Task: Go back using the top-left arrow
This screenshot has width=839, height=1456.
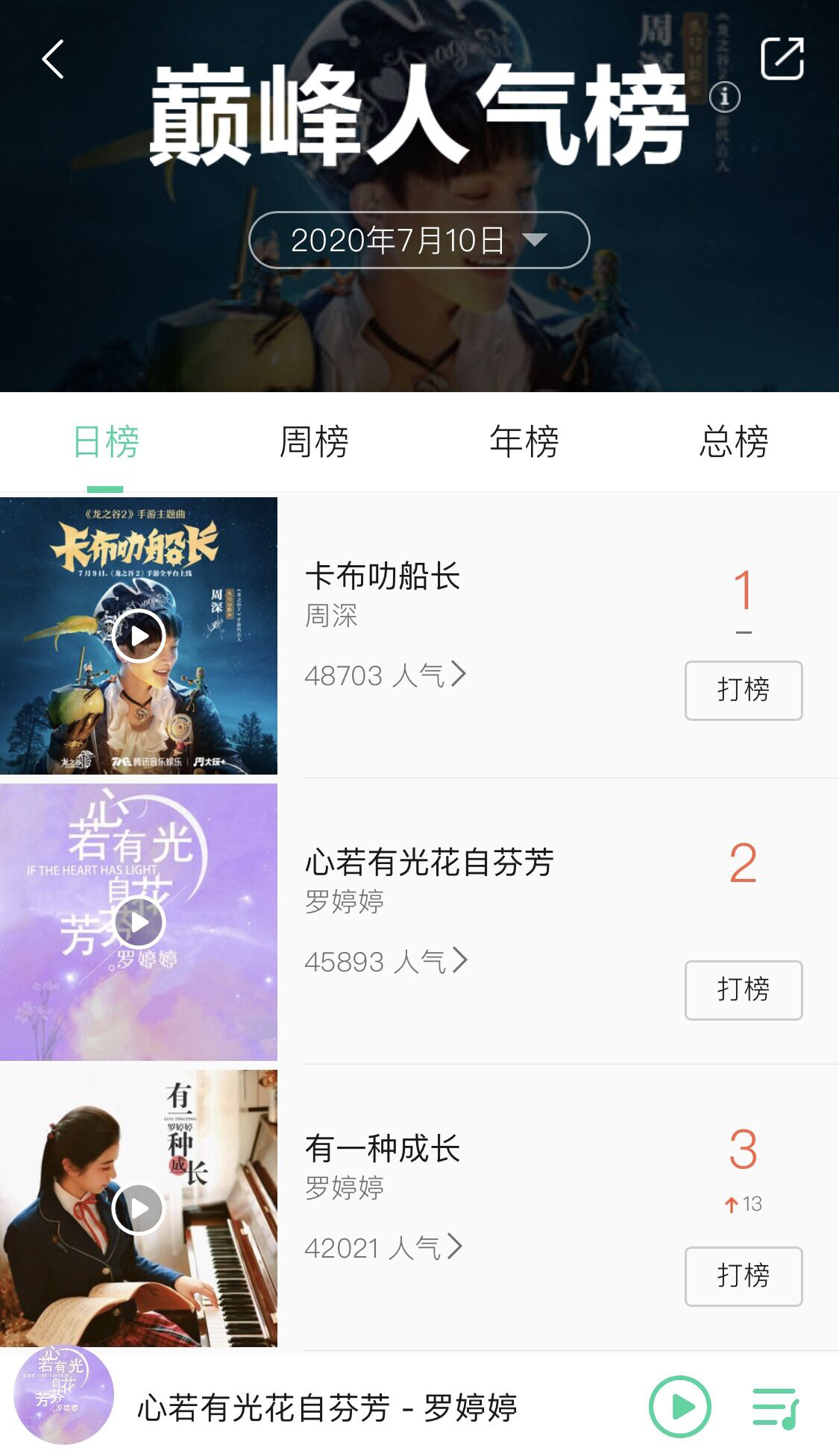Action: tap(53, 60)
